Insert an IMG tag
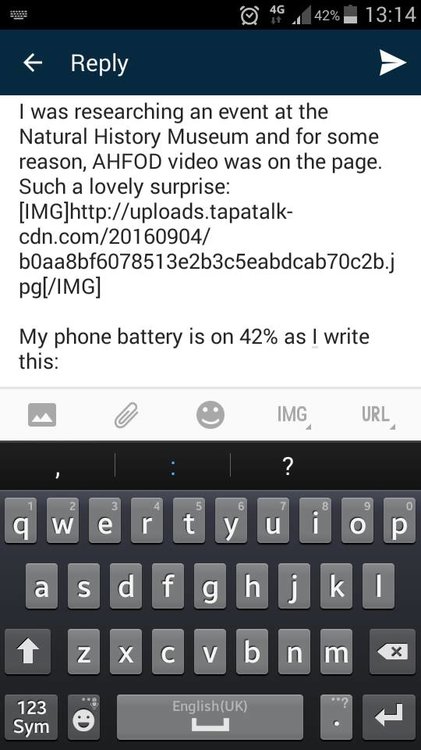 [293, 414]
